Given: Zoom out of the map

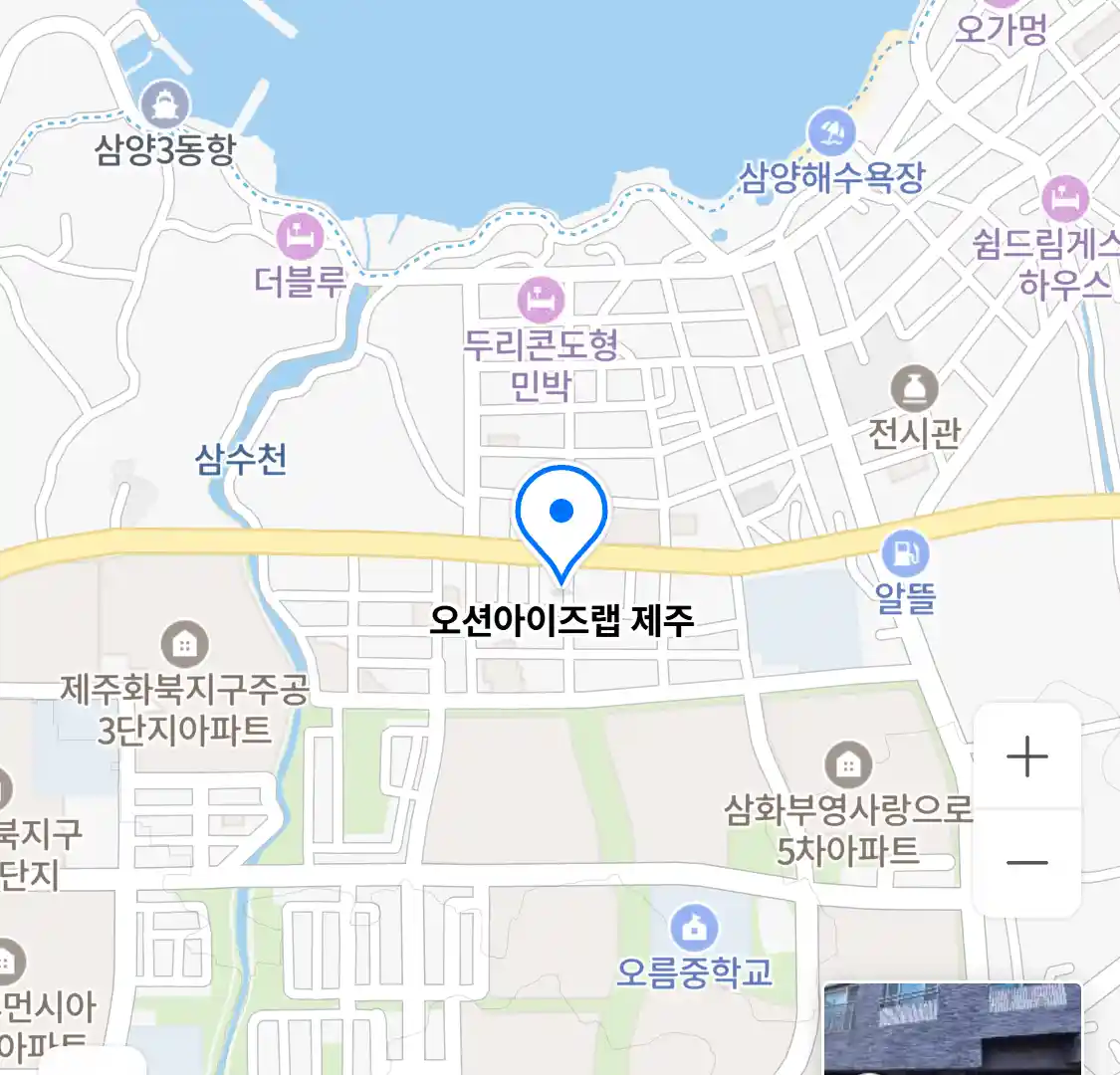Looking at the screenshot, I should point(1026,862).
